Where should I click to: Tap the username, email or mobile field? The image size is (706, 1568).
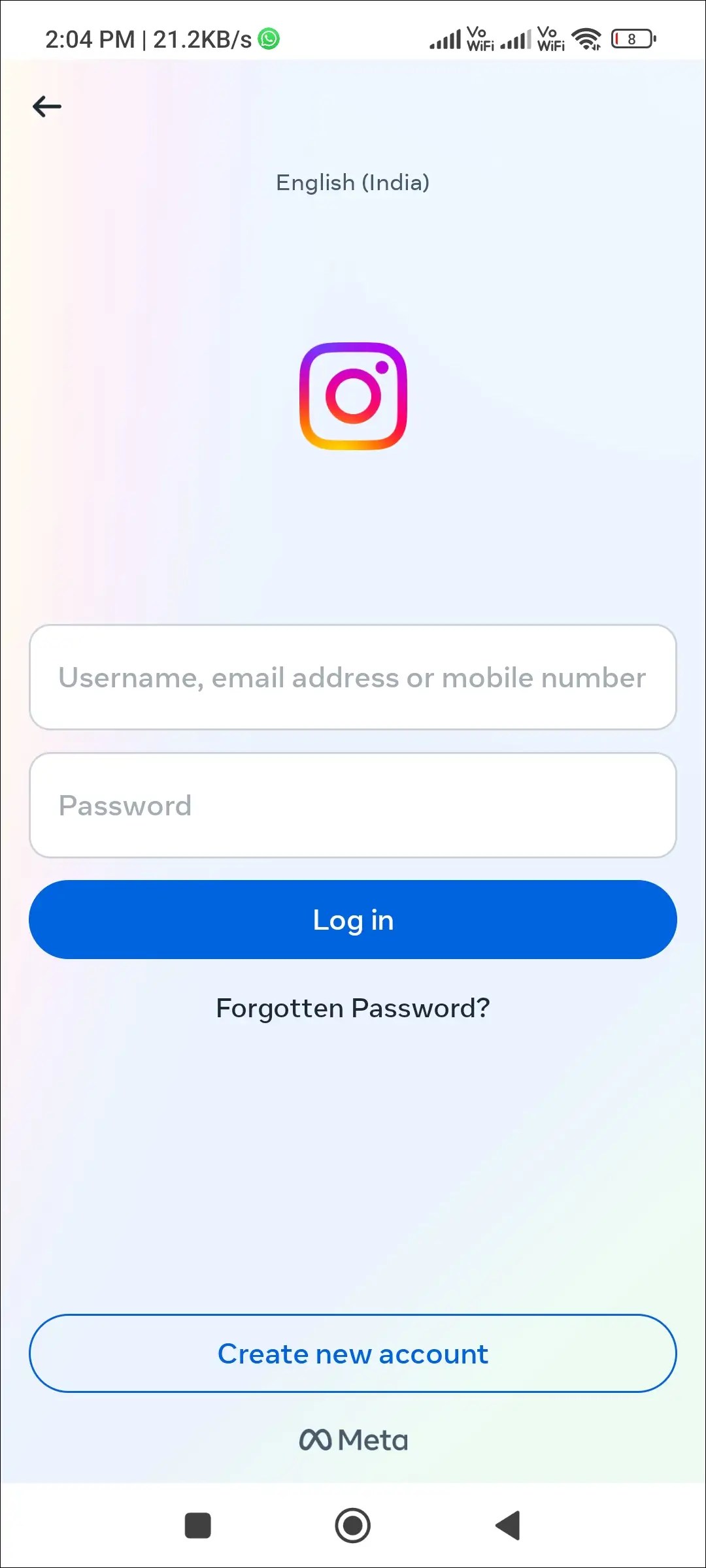(x=353, y=678)
